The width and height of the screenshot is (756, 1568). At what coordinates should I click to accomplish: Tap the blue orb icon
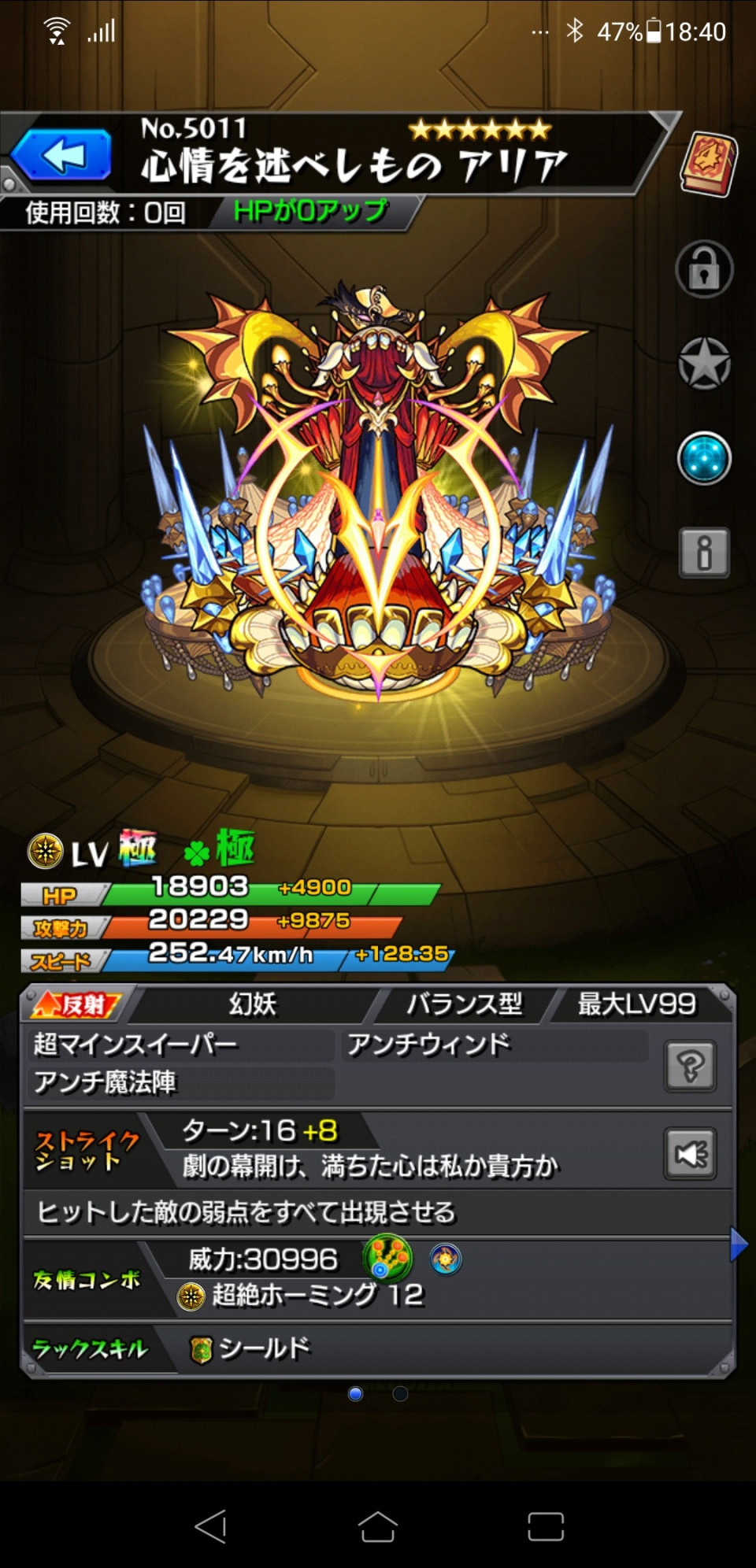pos(704,458)
